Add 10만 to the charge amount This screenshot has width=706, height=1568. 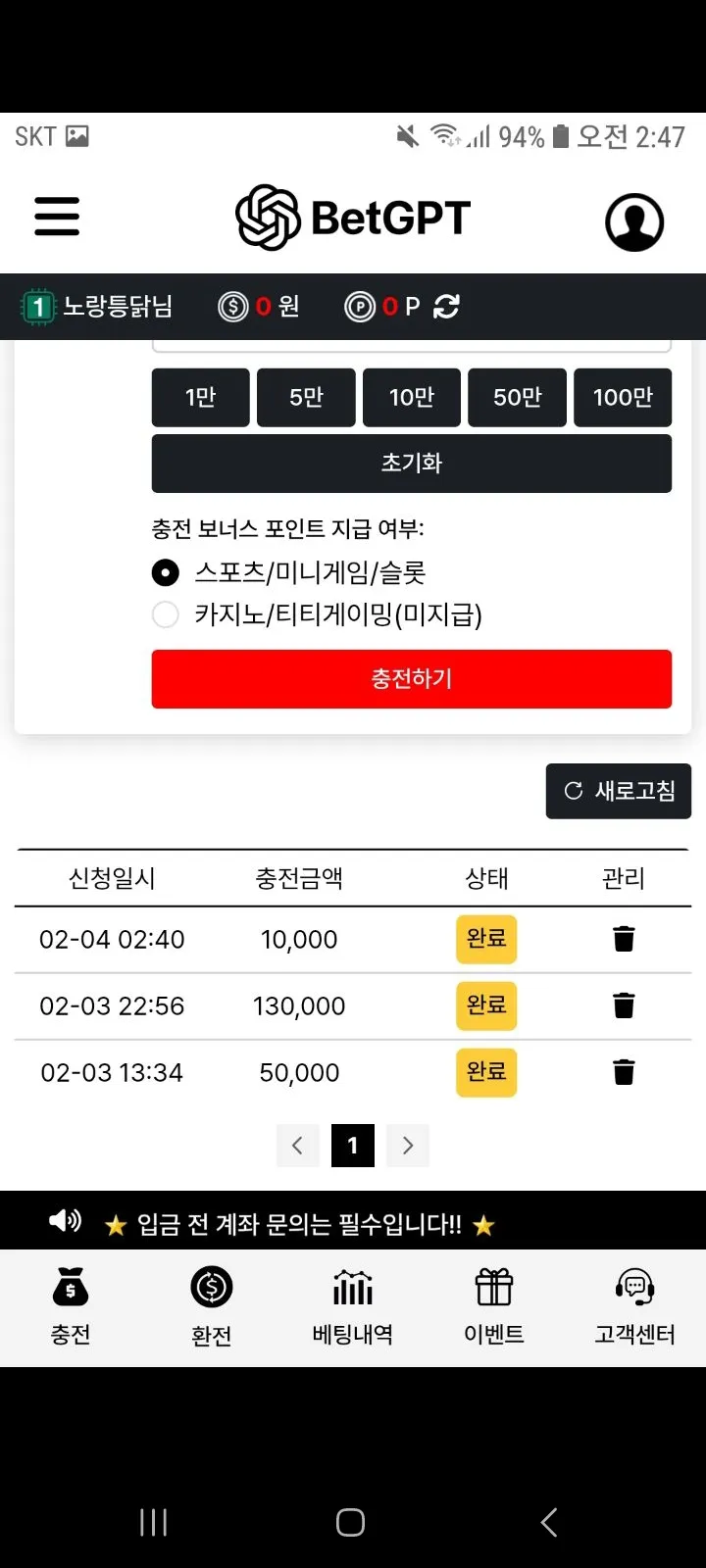pyautogui.click(x=412, y=397)
